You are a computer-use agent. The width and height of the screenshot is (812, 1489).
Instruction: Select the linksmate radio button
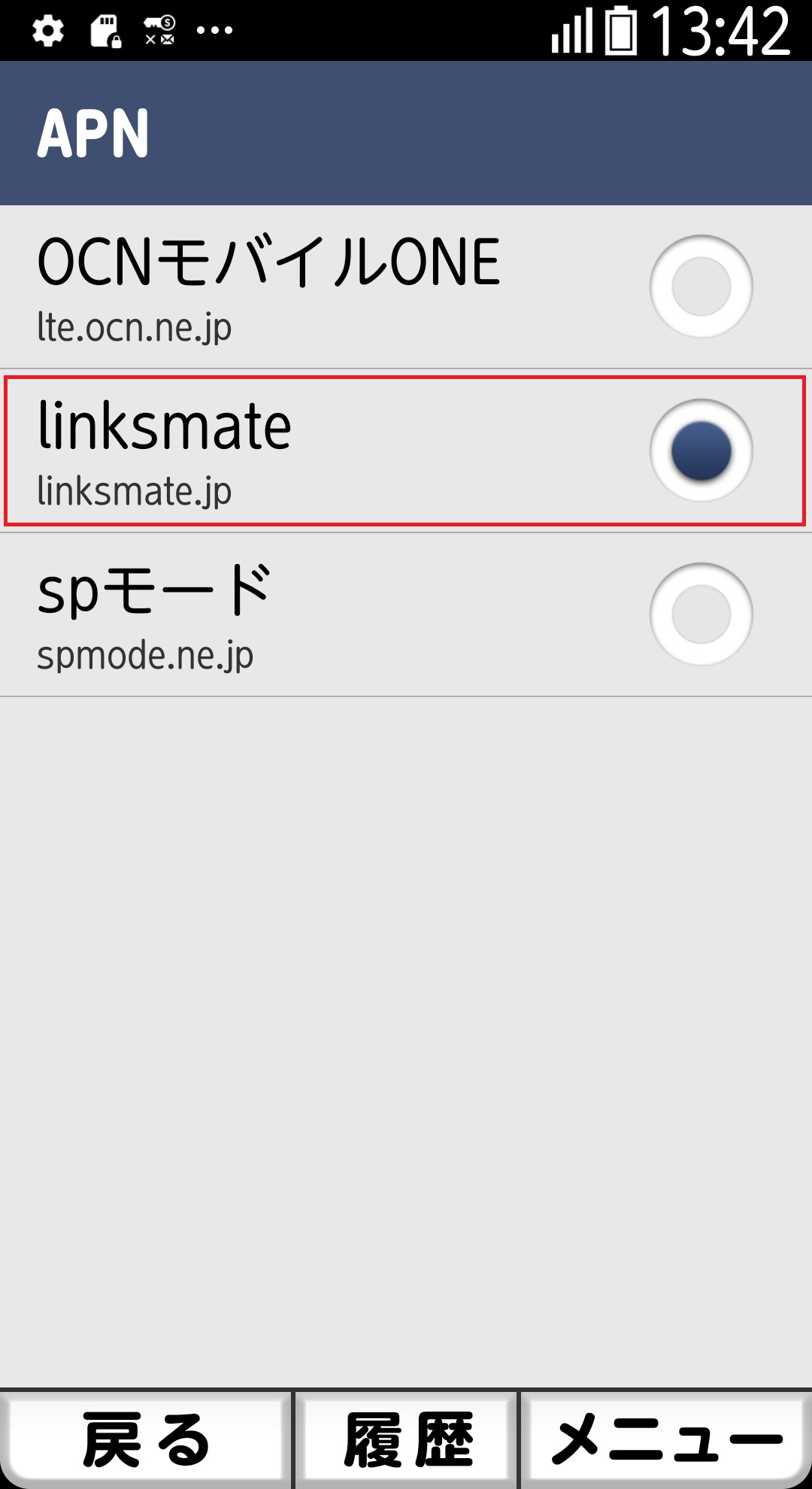(x=701, y=450)
